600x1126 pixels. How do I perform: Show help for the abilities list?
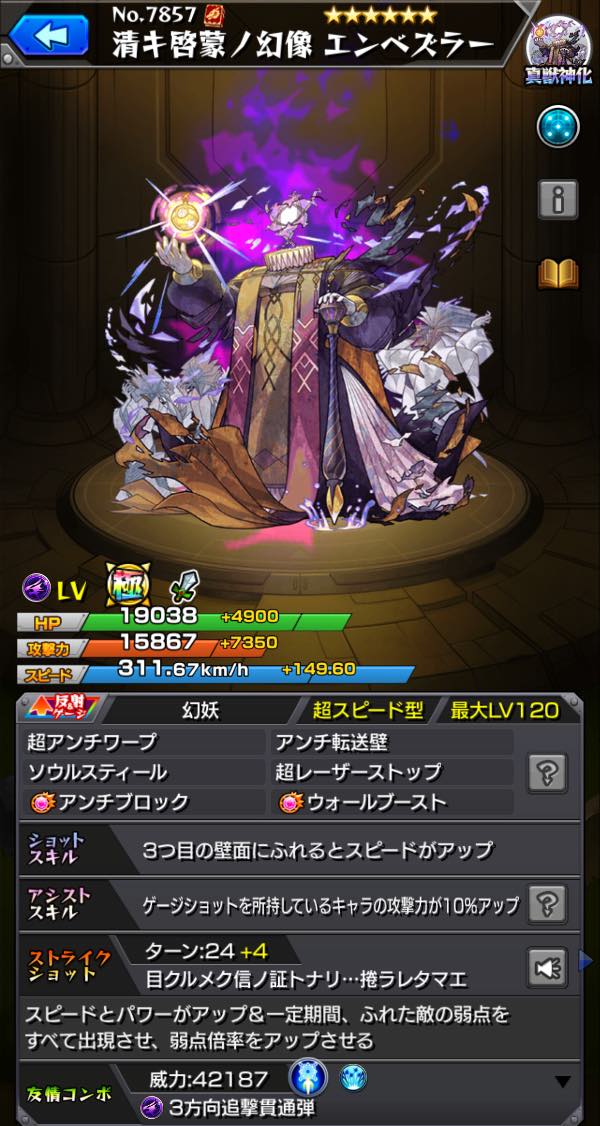(548, 773)
